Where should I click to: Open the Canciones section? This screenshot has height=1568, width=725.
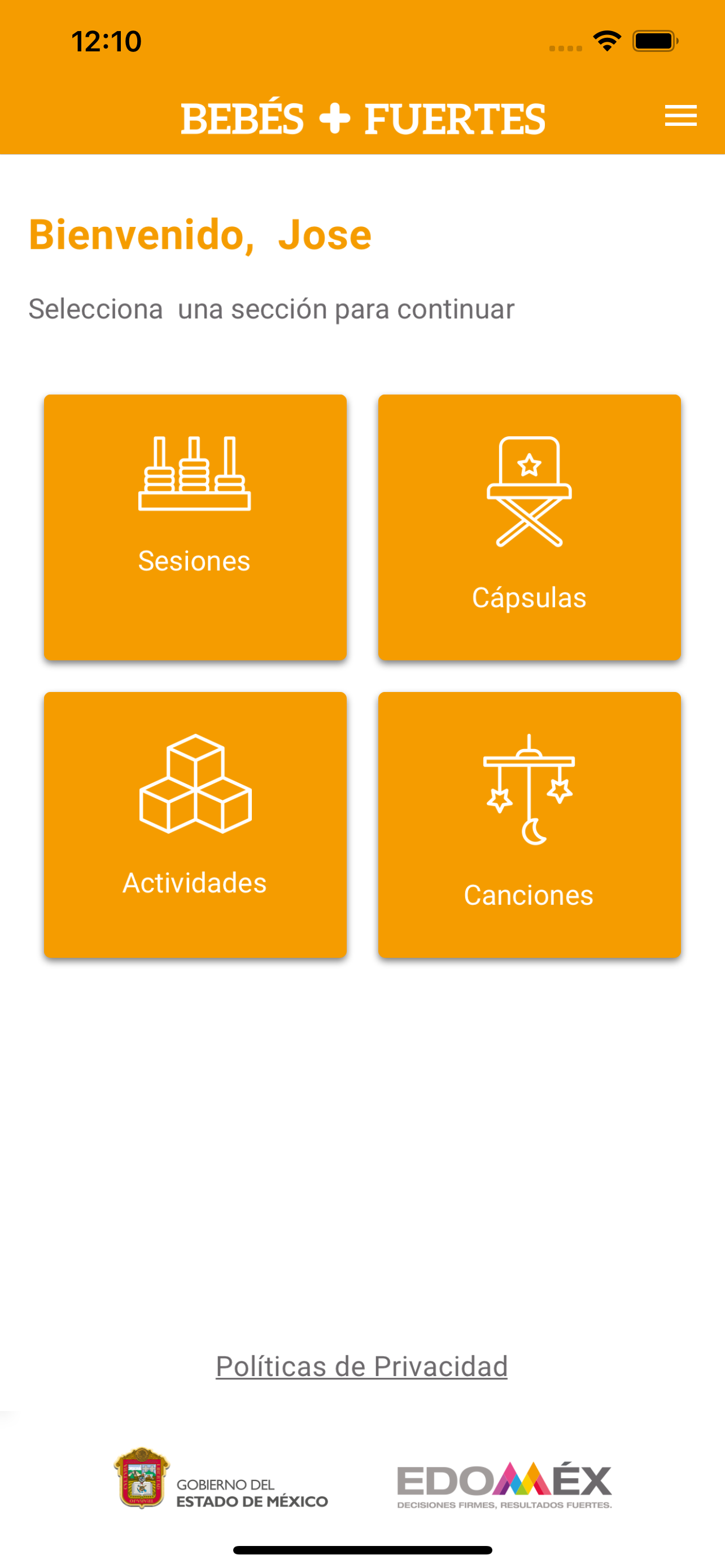529,825
